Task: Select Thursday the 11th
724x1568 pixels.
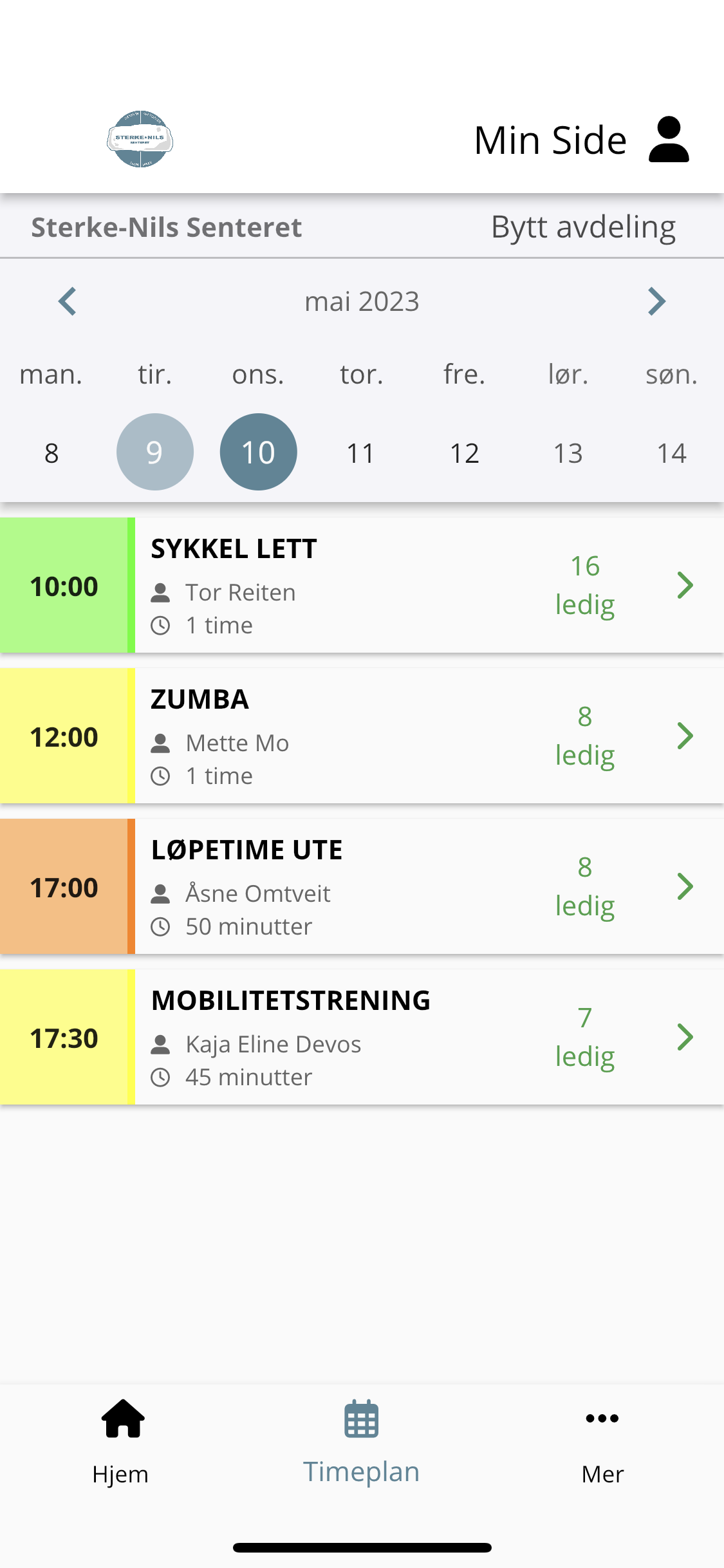Action: click(x=361, y=453)
